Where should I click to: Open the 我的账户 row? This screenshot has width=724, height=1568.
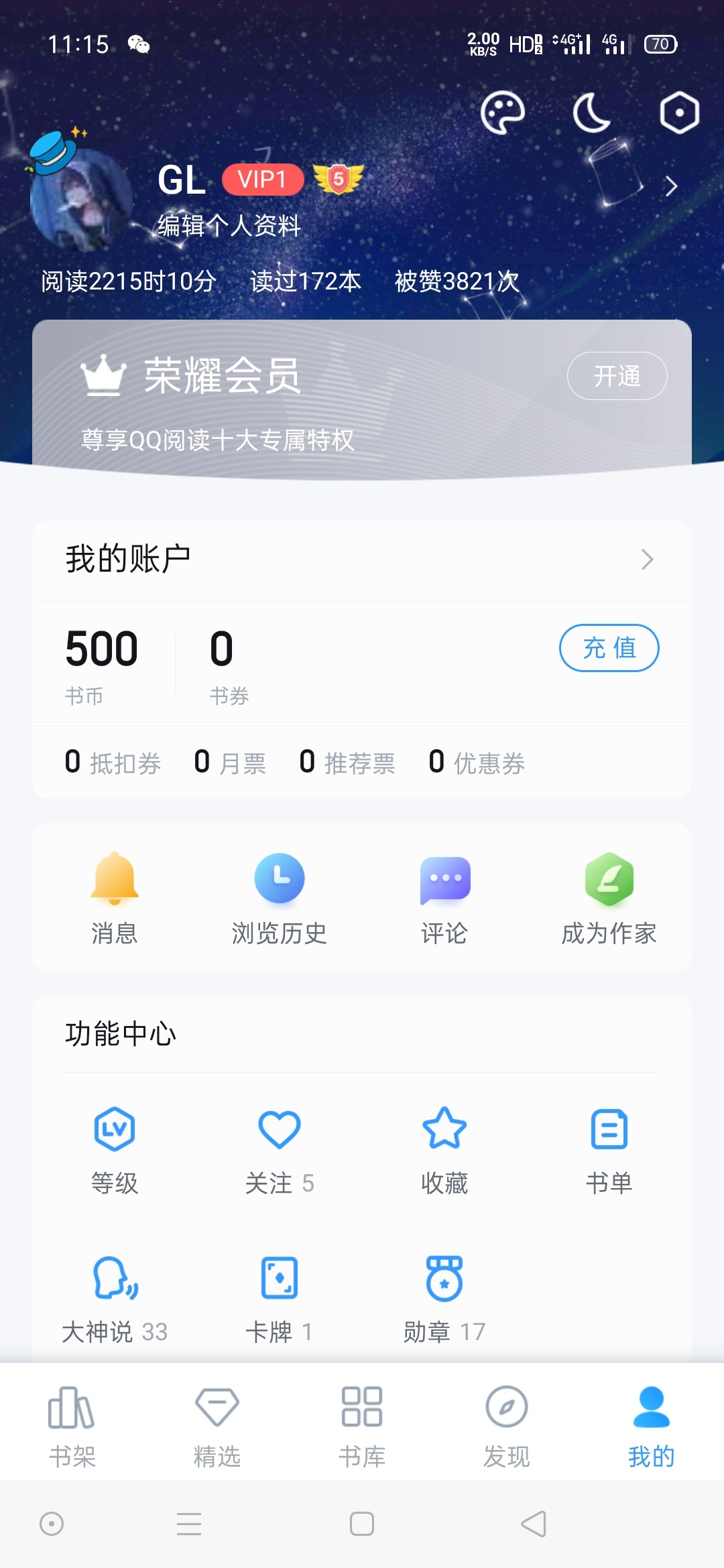click(362, 560)
